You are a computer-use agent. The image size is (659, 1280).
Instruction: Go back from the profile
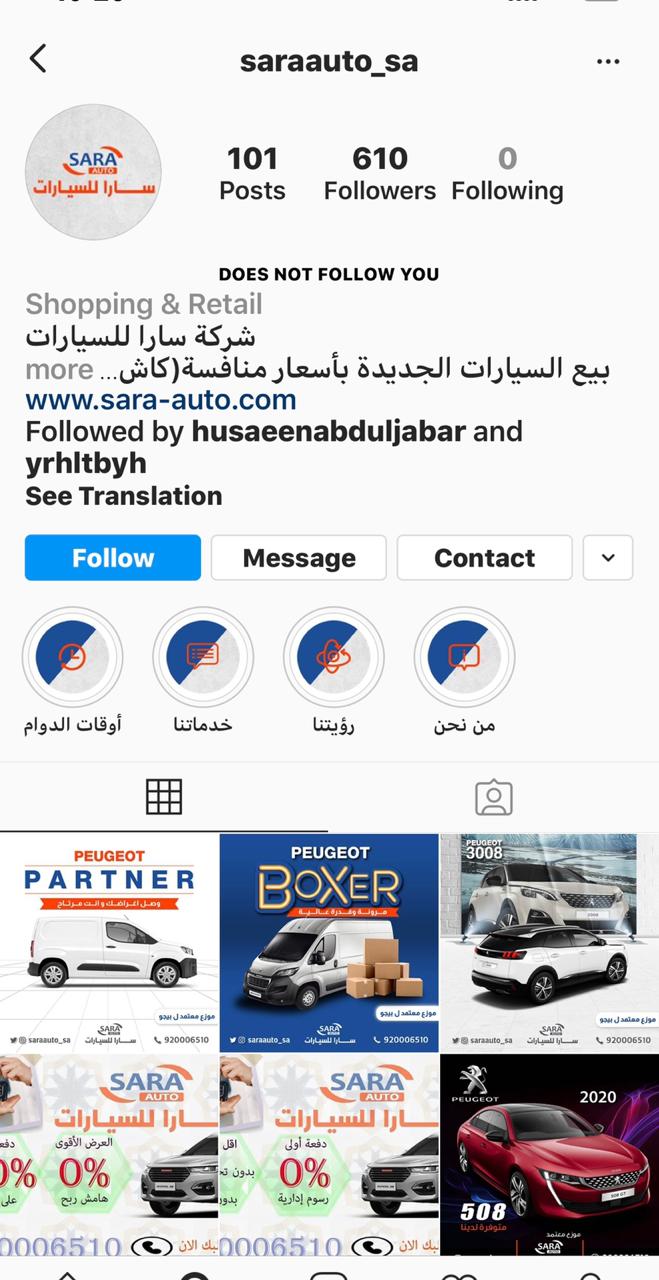tap(38, 59)
